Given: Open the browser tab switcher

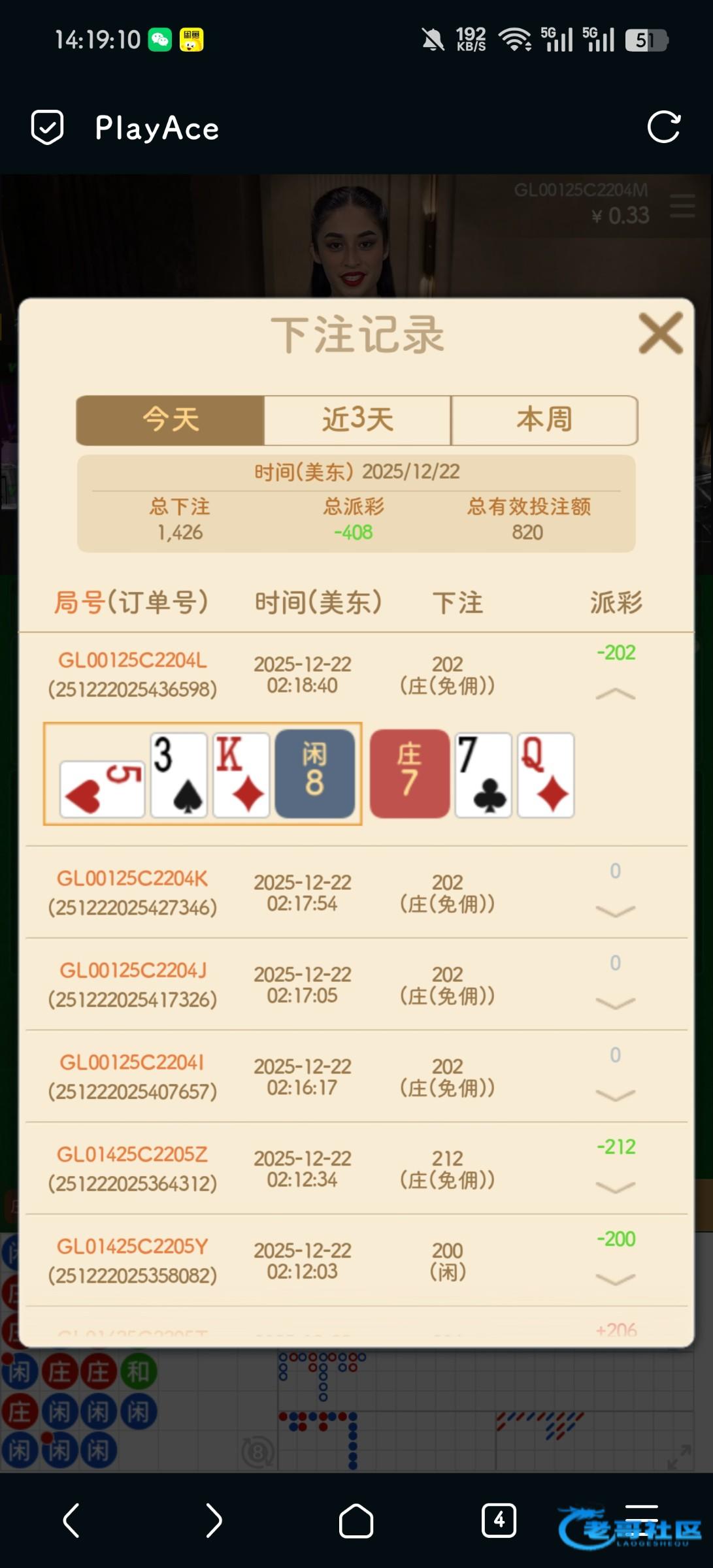Looking at the screenshot, I should click(499, 1521).
